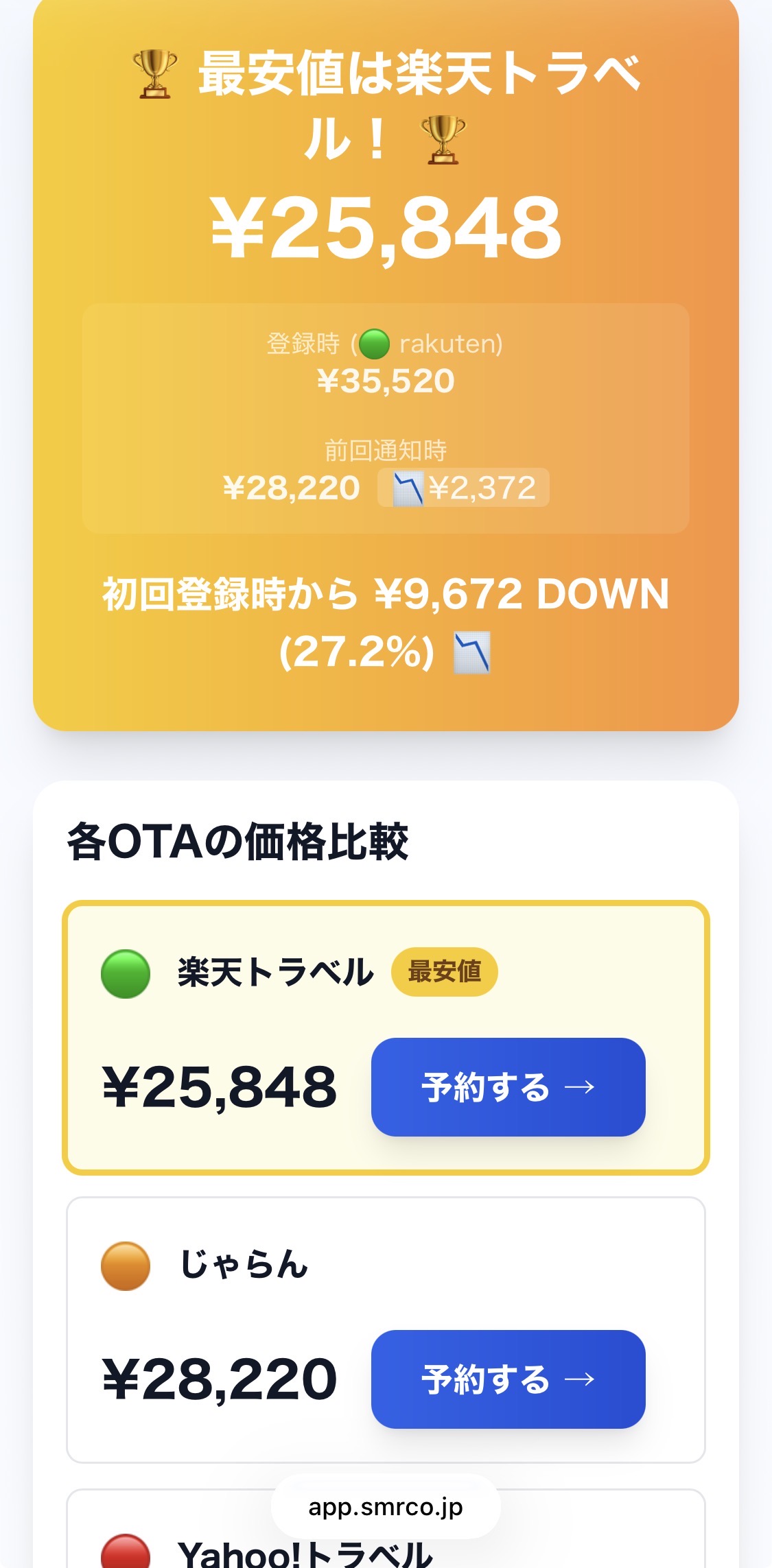Click the red circle beside Yahoo!トラベル

point(126,1550)
